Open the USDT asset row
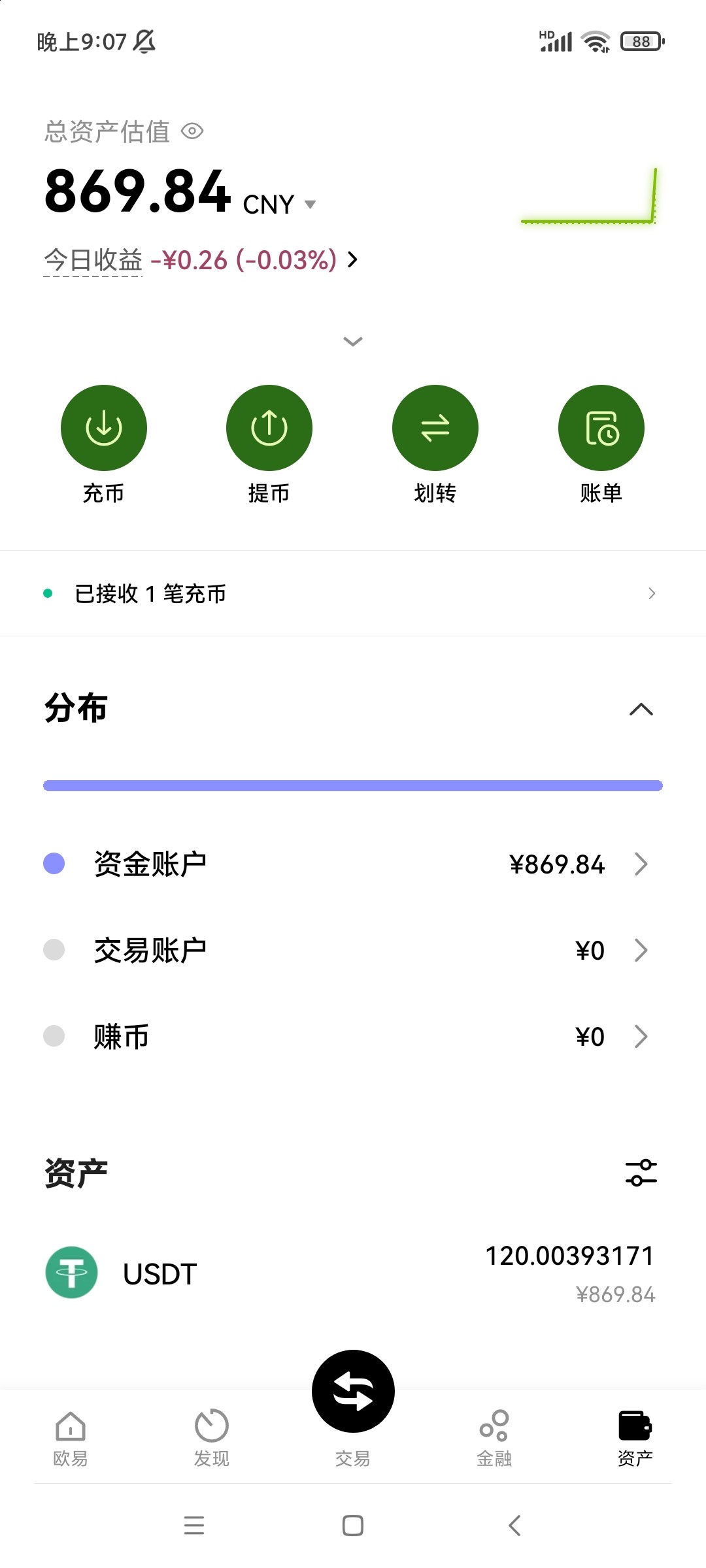The width and height of the screenshot is (706, 1568). tap(353, 1273)
